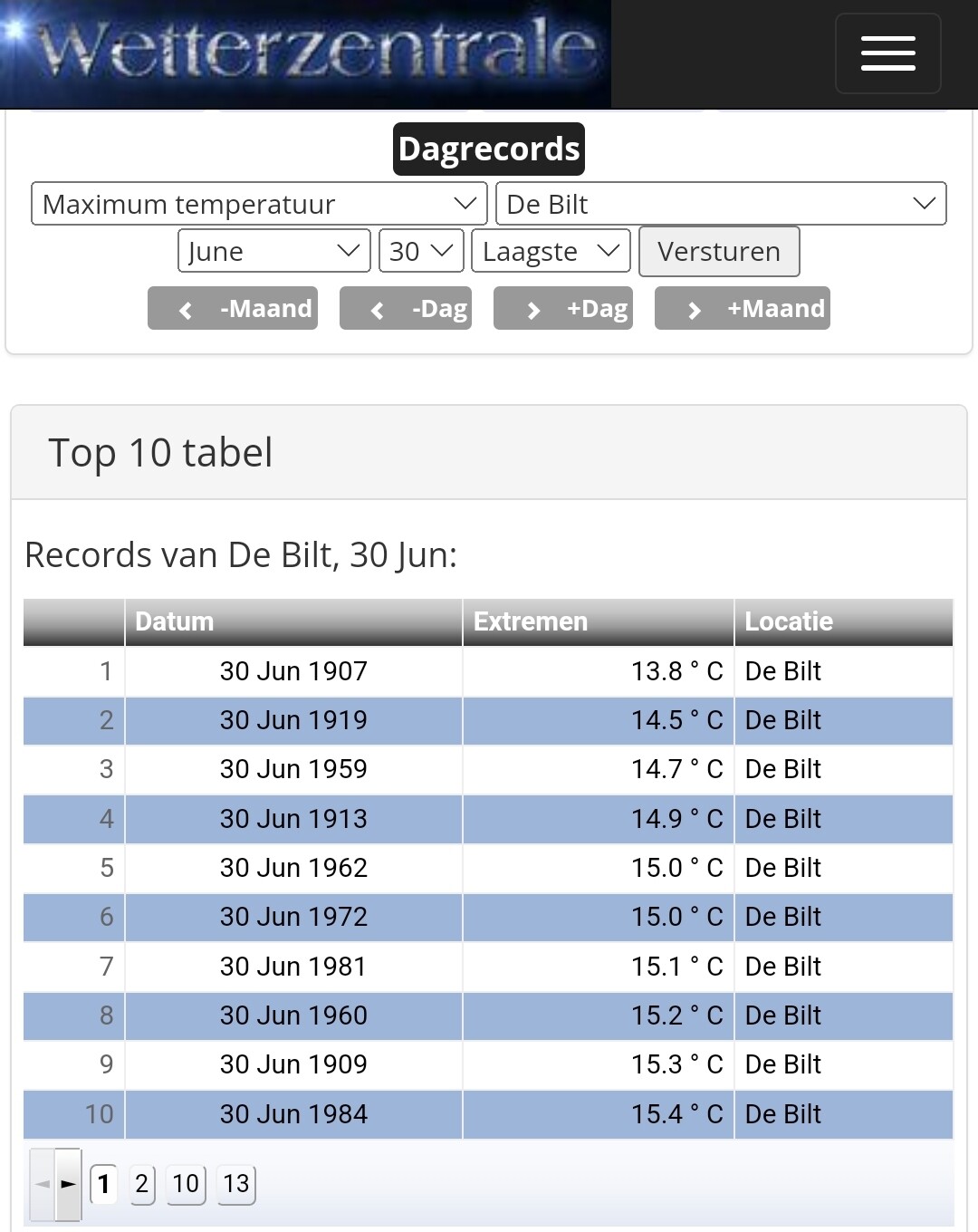Expand the Maximum temperatuur dropdown

259,204
